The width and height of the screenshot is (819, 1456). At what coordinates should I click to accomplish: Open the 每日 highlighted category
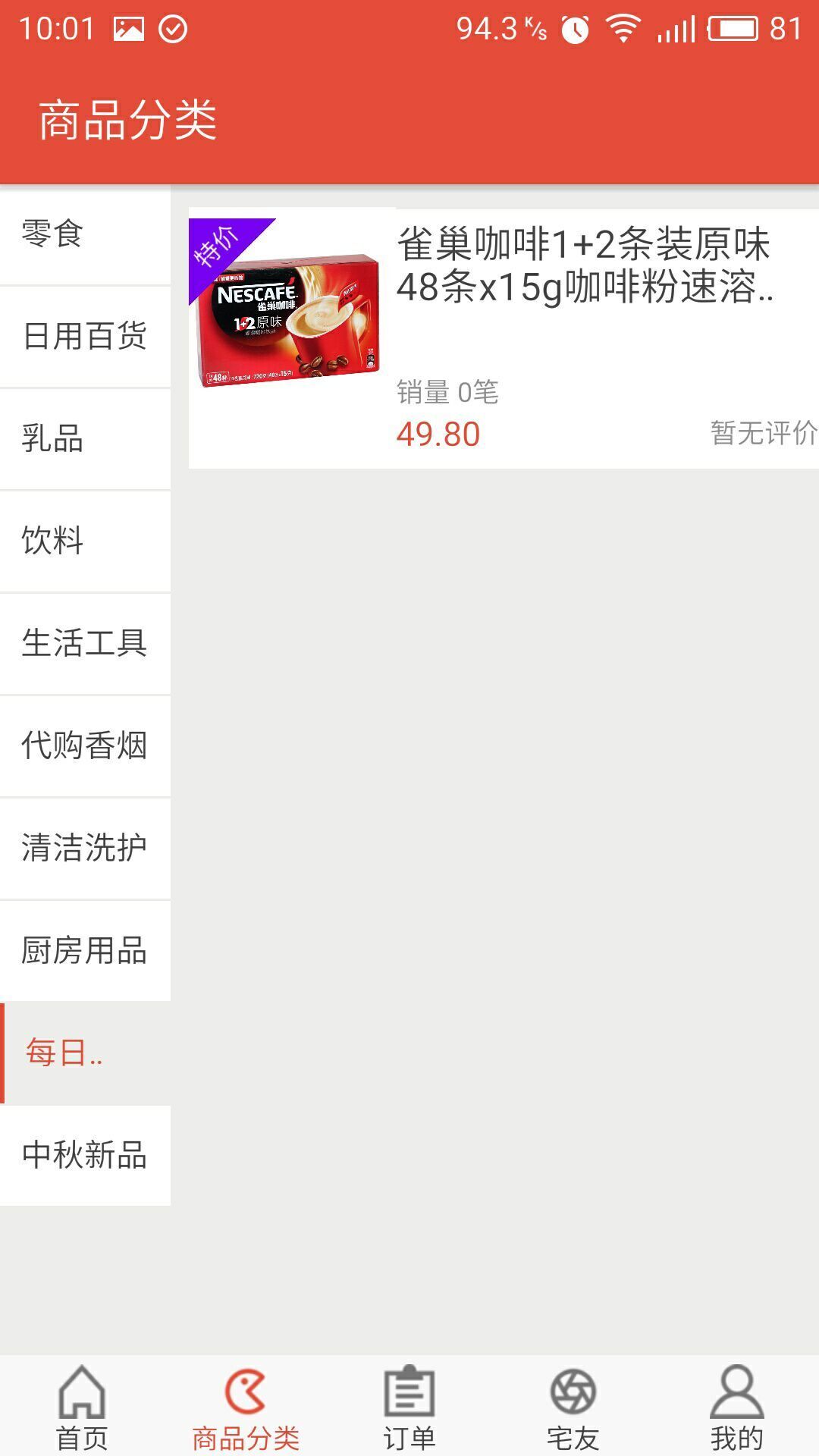85,1053
